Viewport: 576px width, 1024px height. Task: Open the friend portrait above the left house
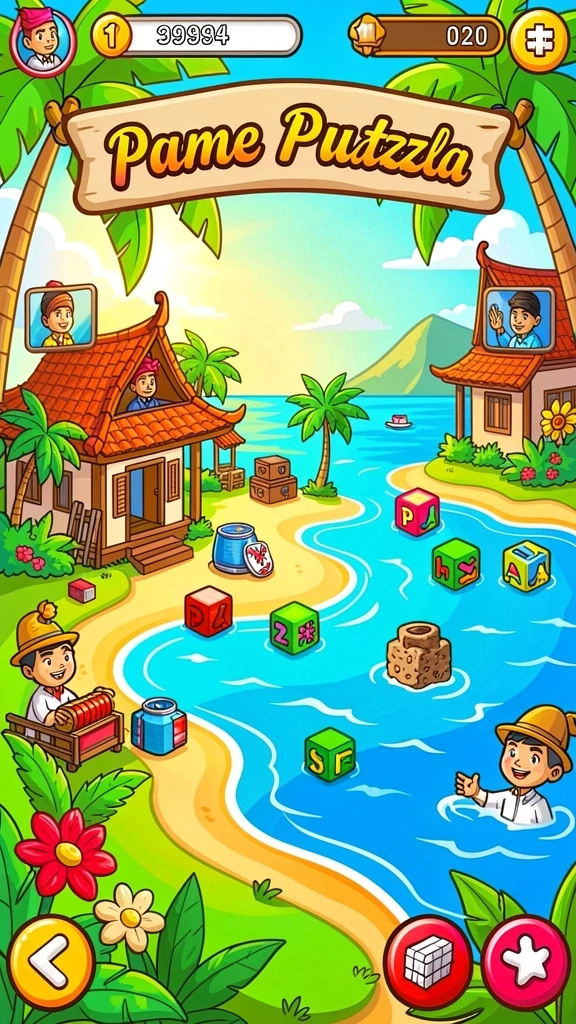click(61, 317)
